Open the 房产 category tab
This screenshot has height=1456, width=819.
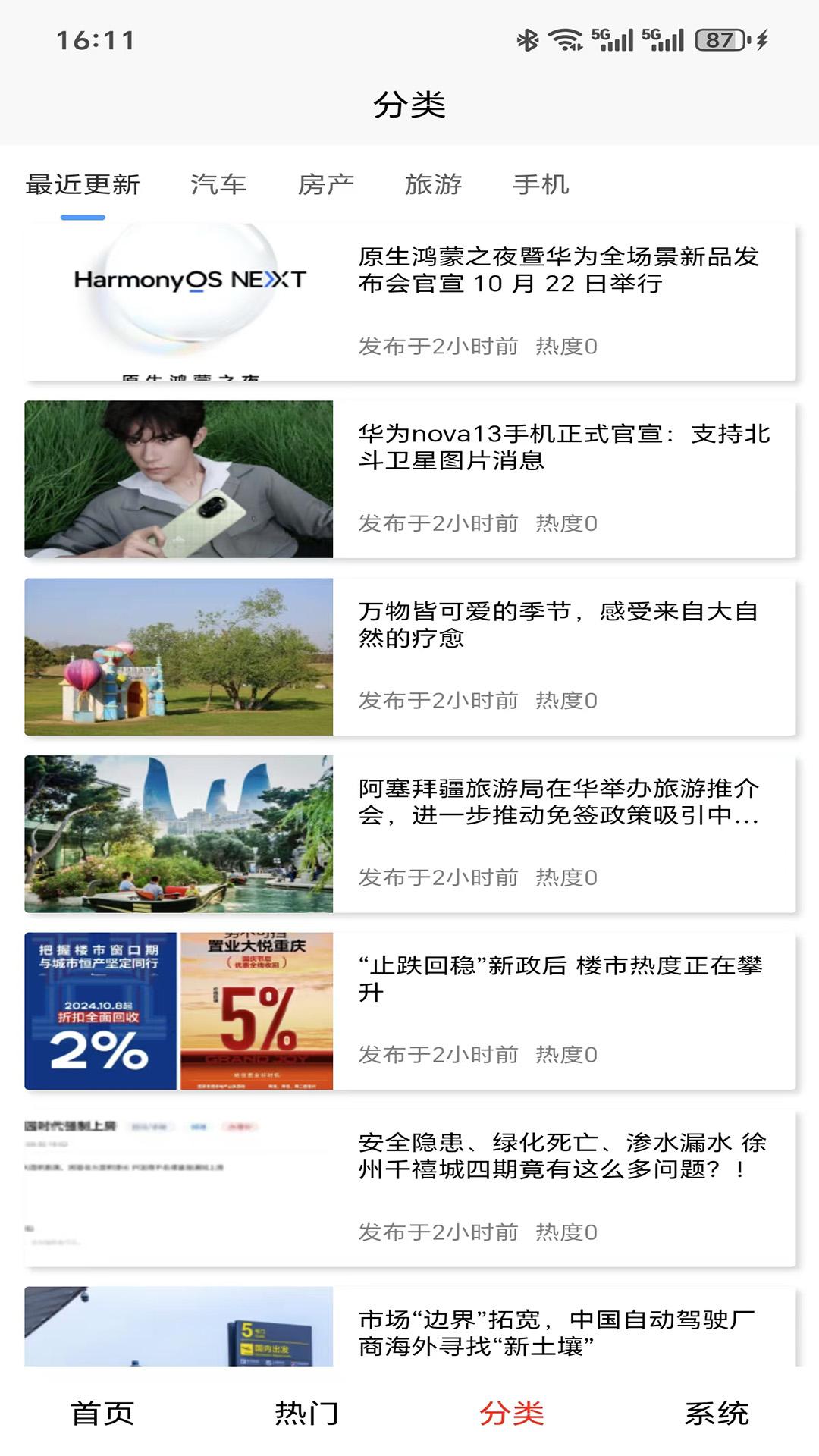pyautogui.click(x=328, y=183)
